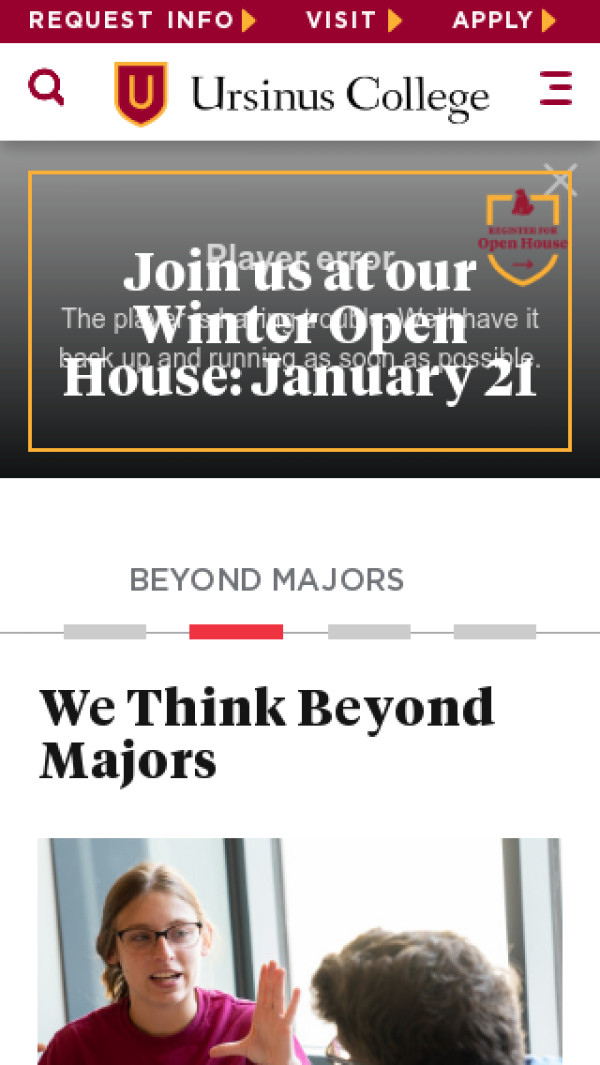This screenshot has width=600, height=1065.
Task: Select the fourth slide indicator
Action: click(495, 632)
